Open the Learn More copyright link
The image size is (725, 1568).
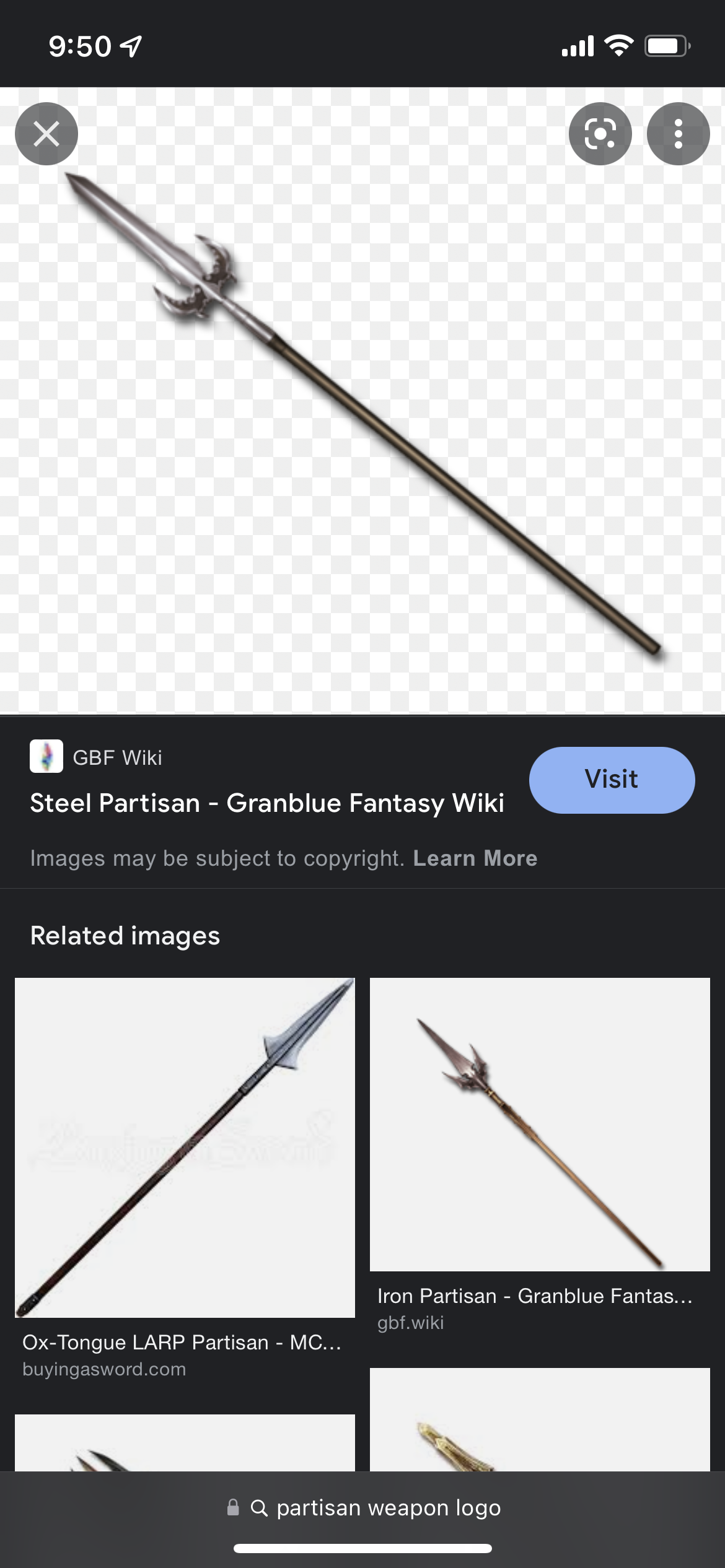[475, 858]
